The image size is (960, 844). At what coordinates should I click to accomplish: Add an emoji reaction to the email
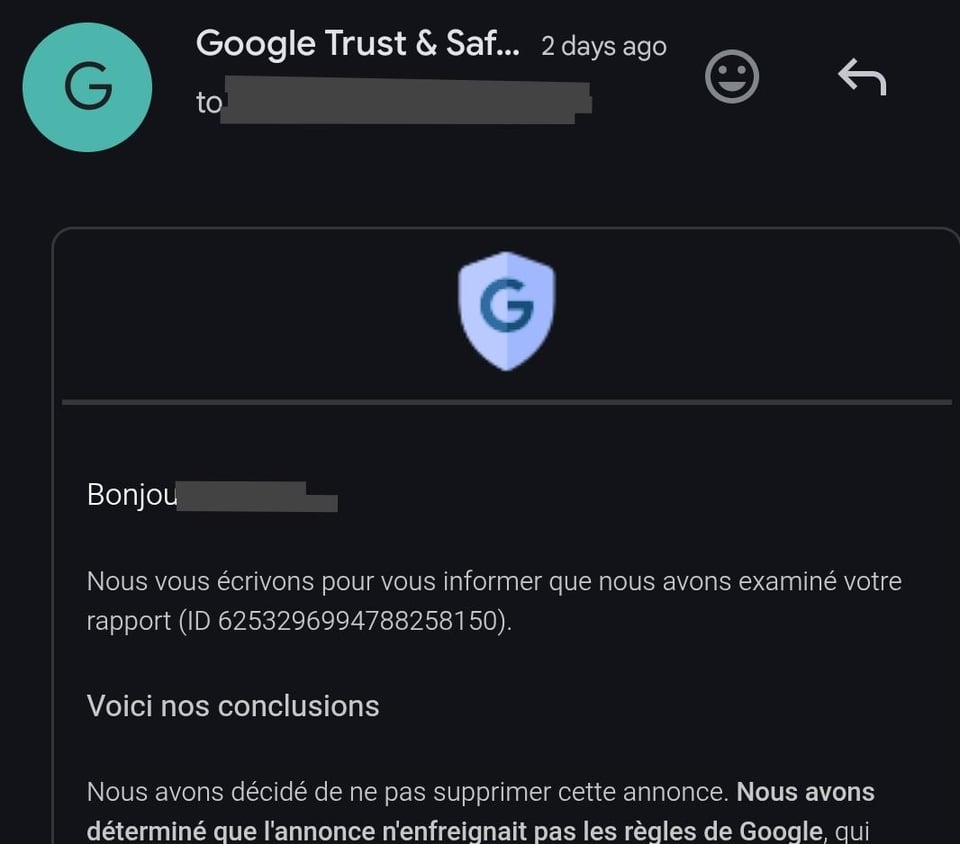coord(732,77)
